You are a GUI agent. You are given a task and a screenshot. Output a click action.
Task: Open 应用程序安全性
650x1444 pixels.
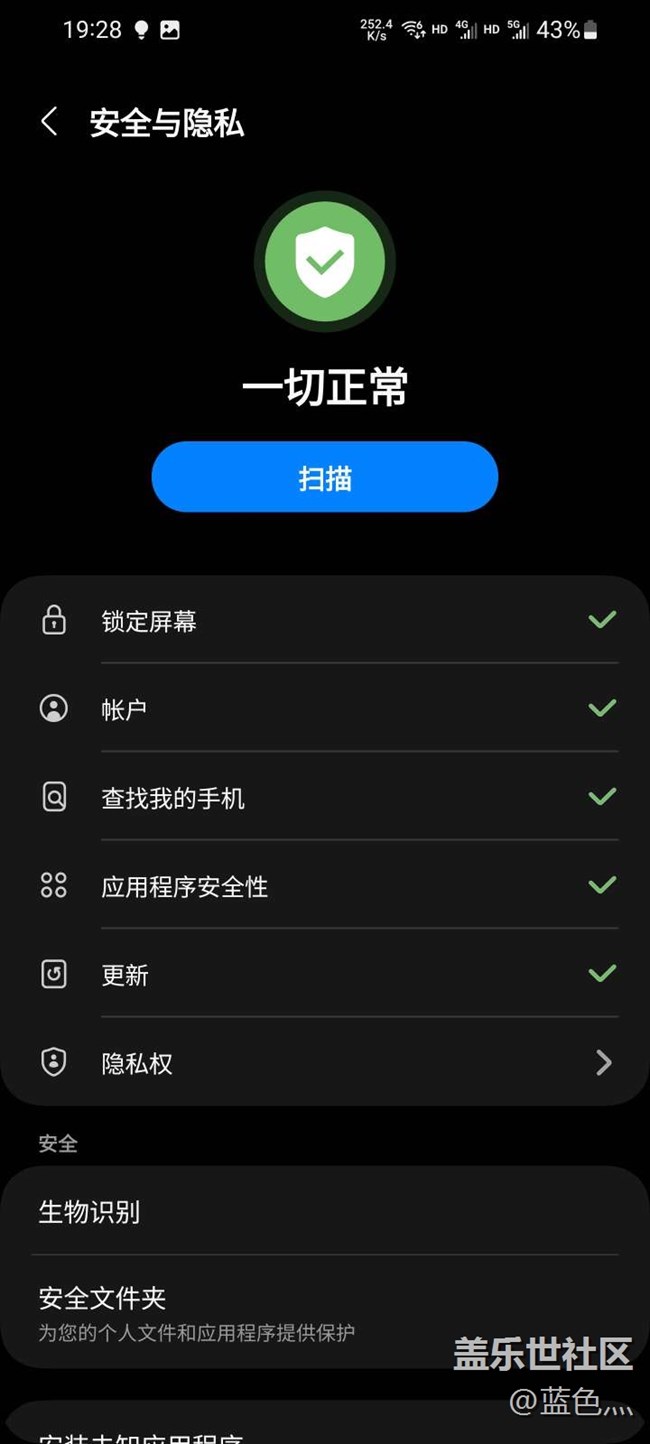coord(325,886)
